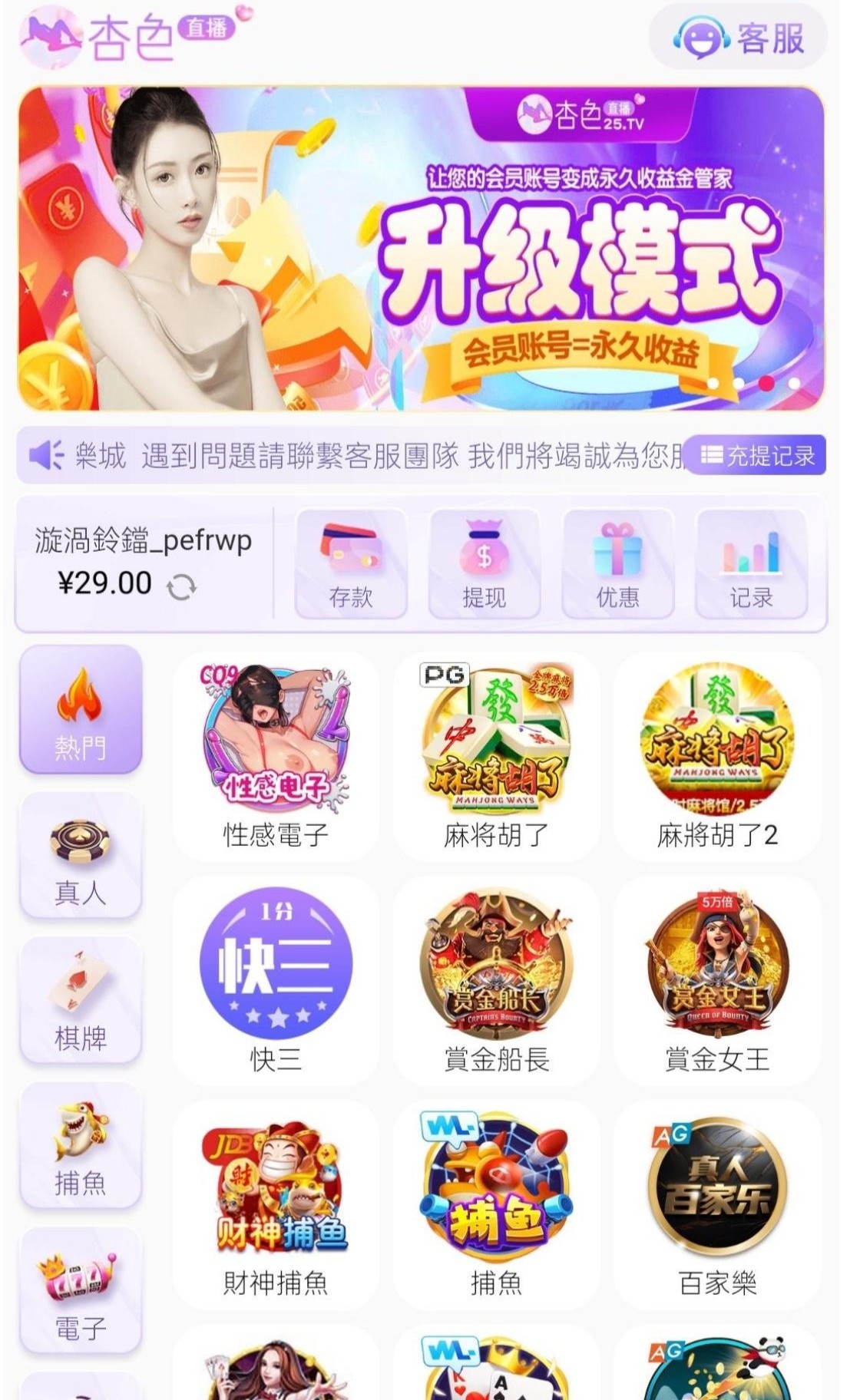Viewport: 860px width, 1400px height.
Task: Open the 升级模式 promo banner
Action: click(421, 249)
